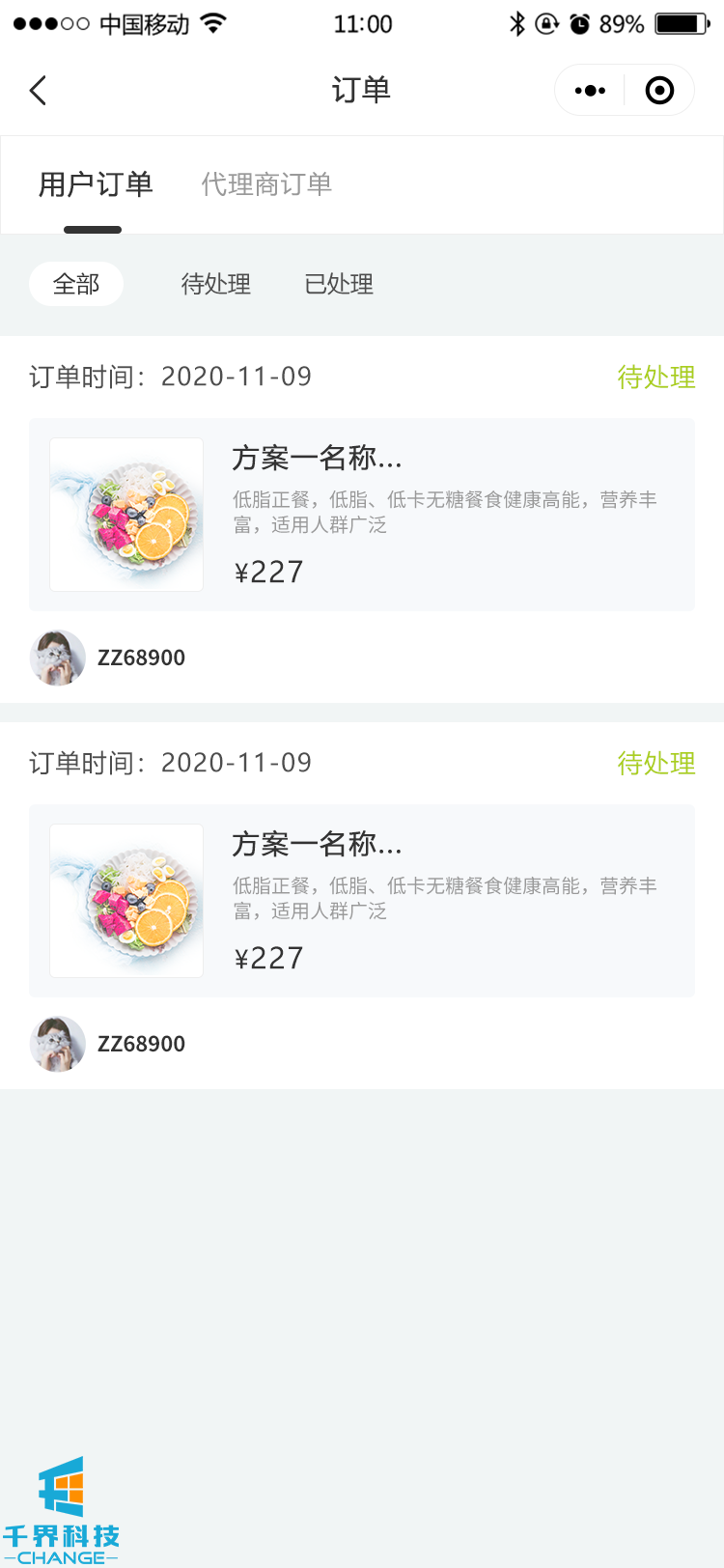
Task: Close the mini-program with the circle icon
Action: pyautogui.click(x=659, y=91)
